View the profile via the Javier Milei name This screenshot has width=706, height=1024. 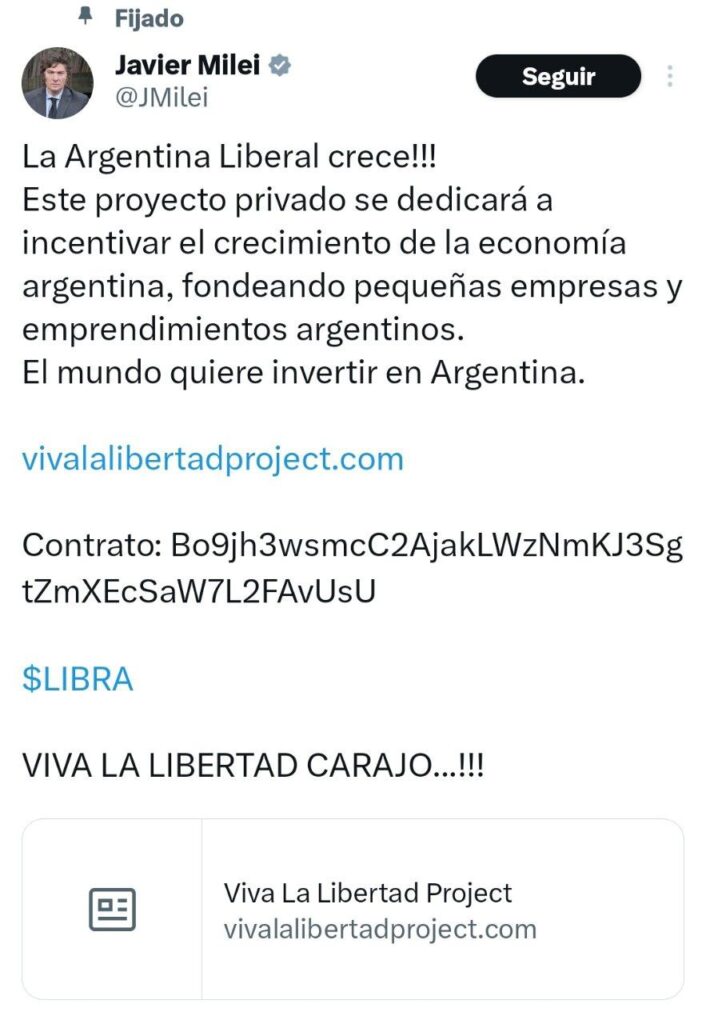(187, 66)
